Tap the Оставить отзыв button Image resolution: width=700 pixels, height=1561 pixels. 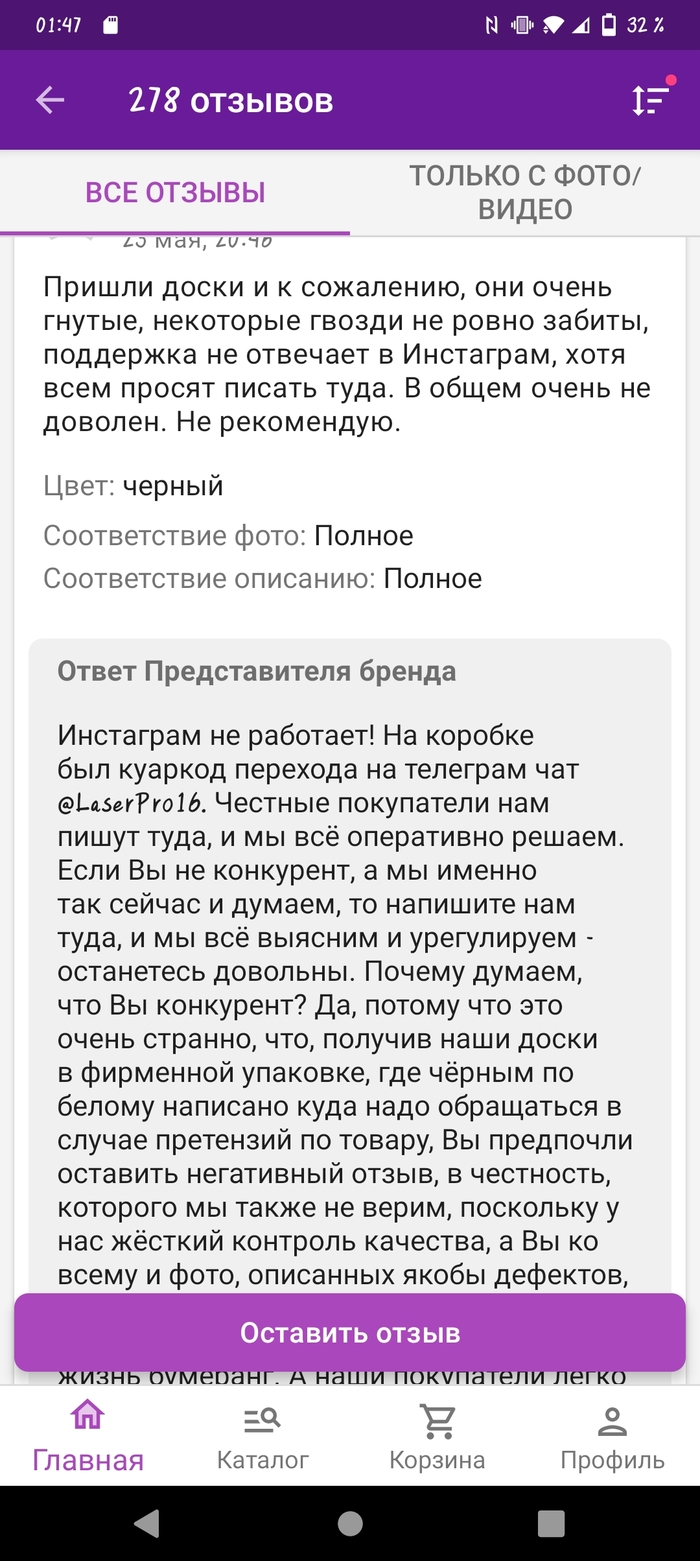[350, 1332]
